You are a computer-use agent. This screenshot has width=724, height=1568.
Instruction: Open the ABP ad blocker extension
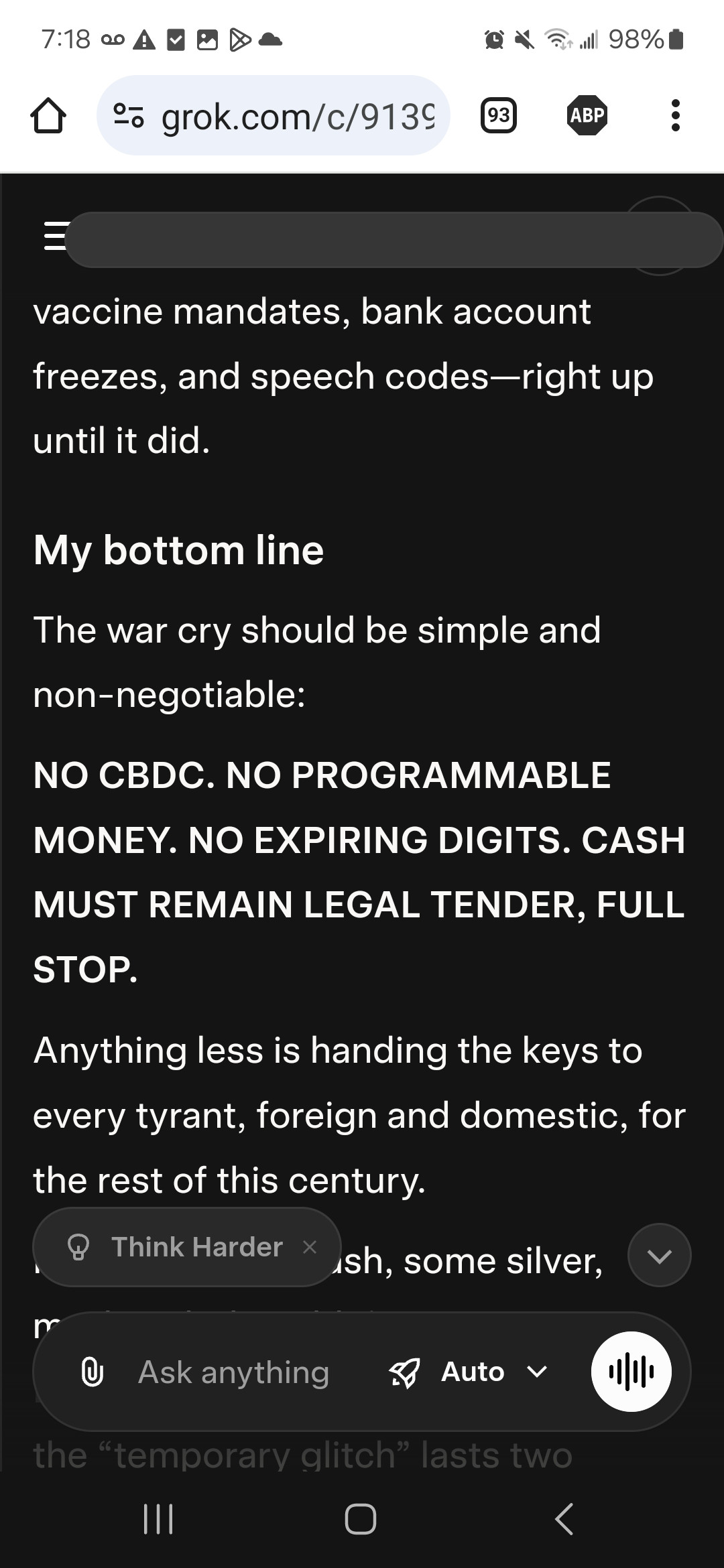click(x=587, y=116)
